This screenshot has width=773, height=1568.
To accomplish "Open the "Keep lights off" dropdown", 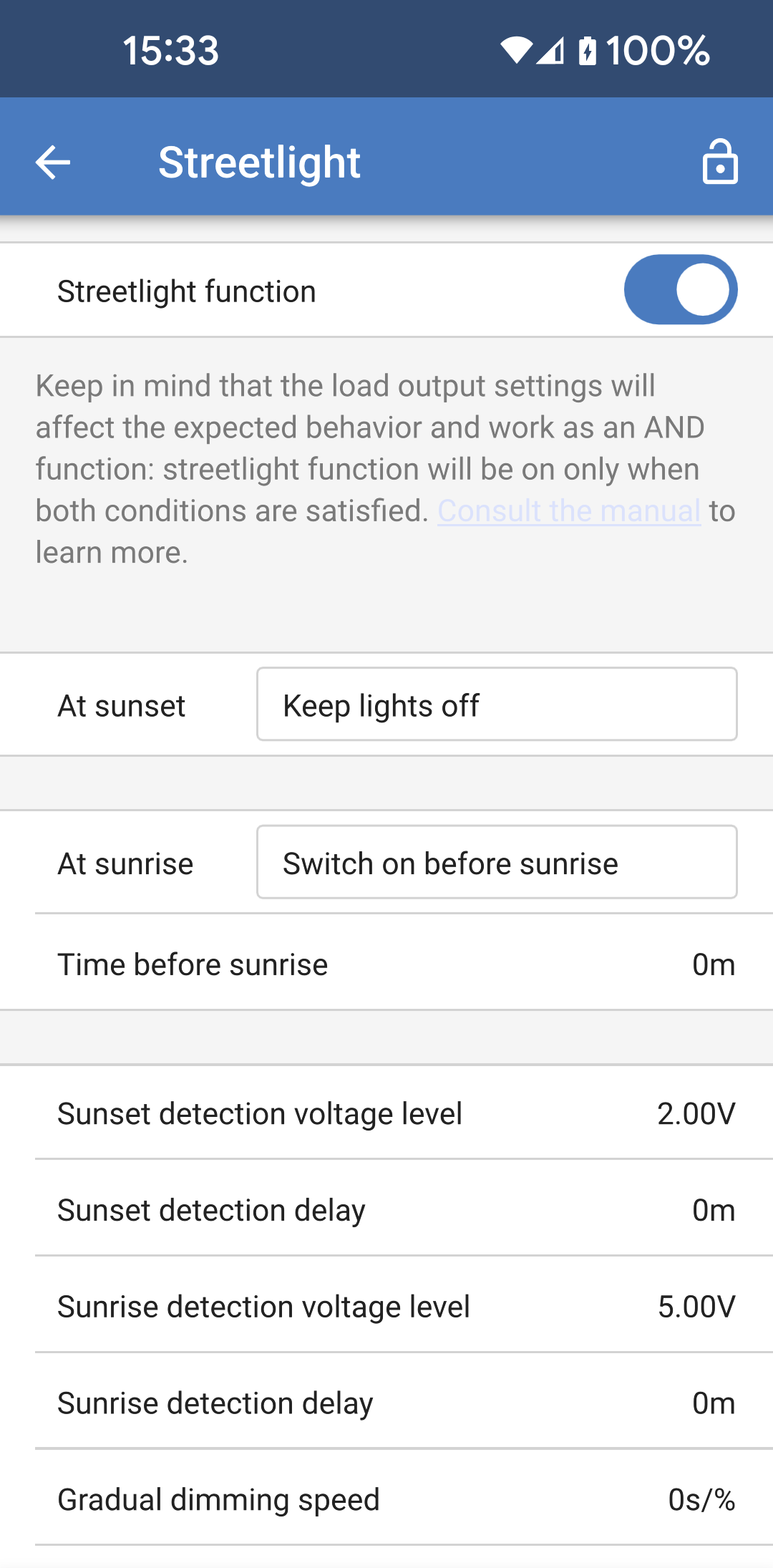I will 497,705.
